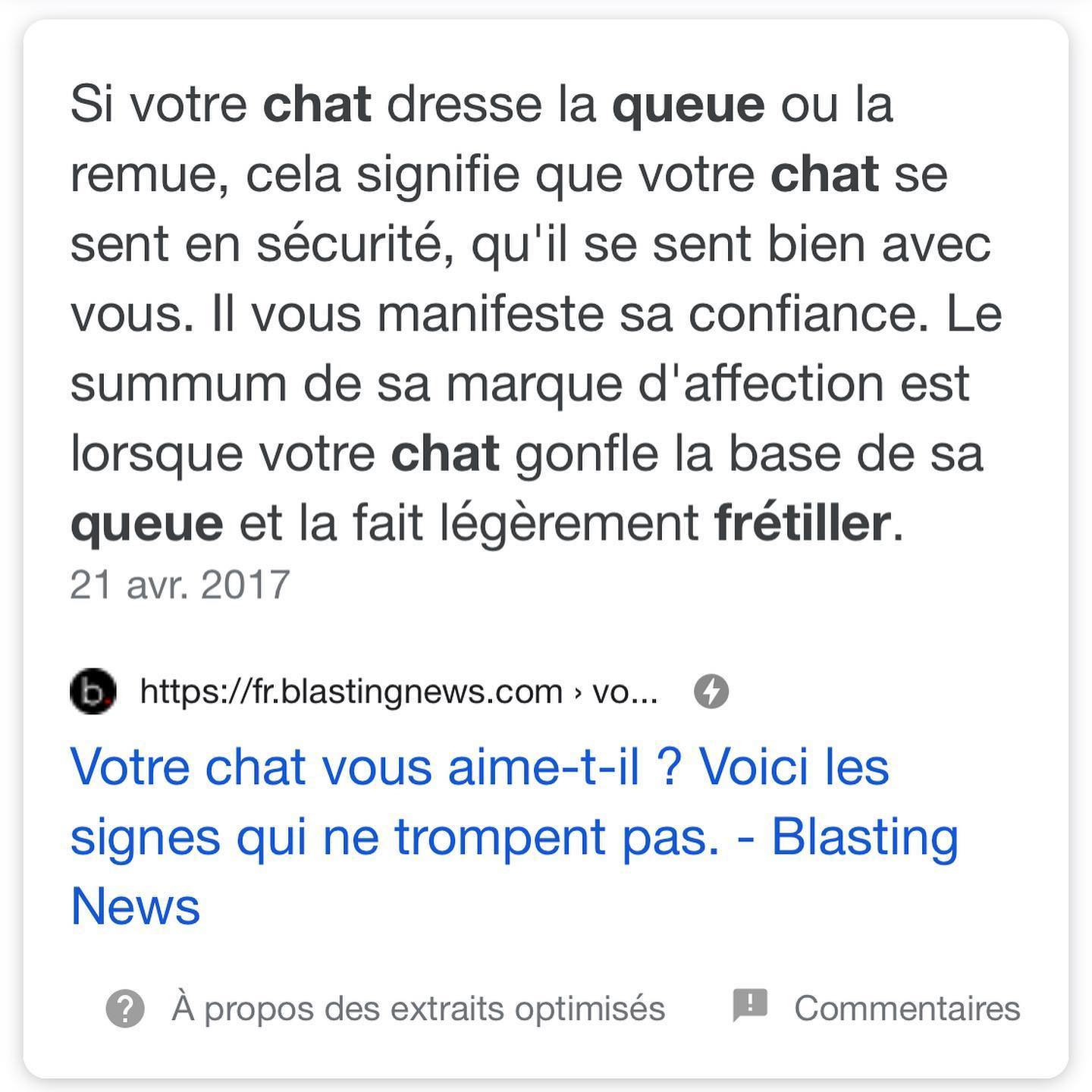Open the fr.blastingnews.com source URL
This screenshot has width=1092, height=1092.
click(398, 692)
